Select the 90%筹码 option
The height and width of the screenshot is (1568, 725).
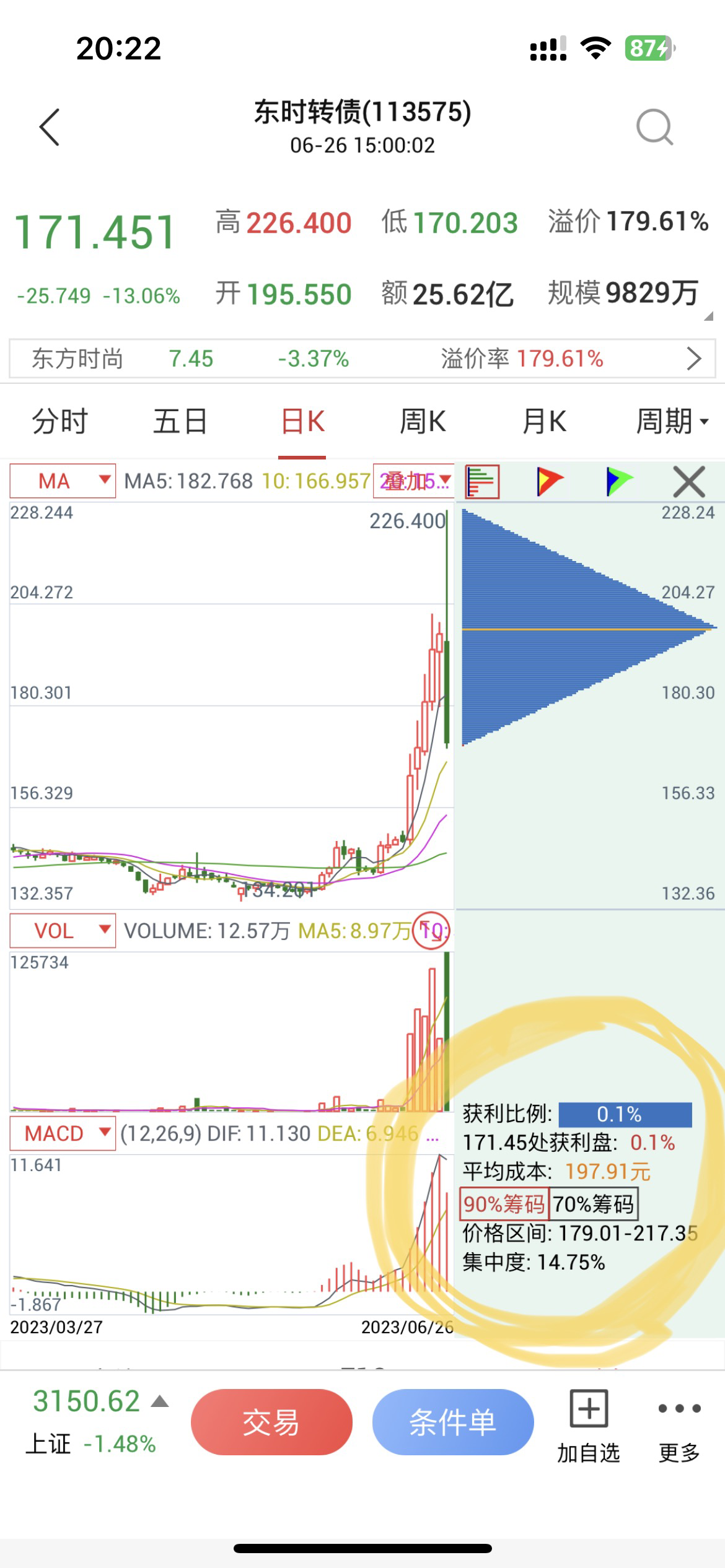[504, 1204]
